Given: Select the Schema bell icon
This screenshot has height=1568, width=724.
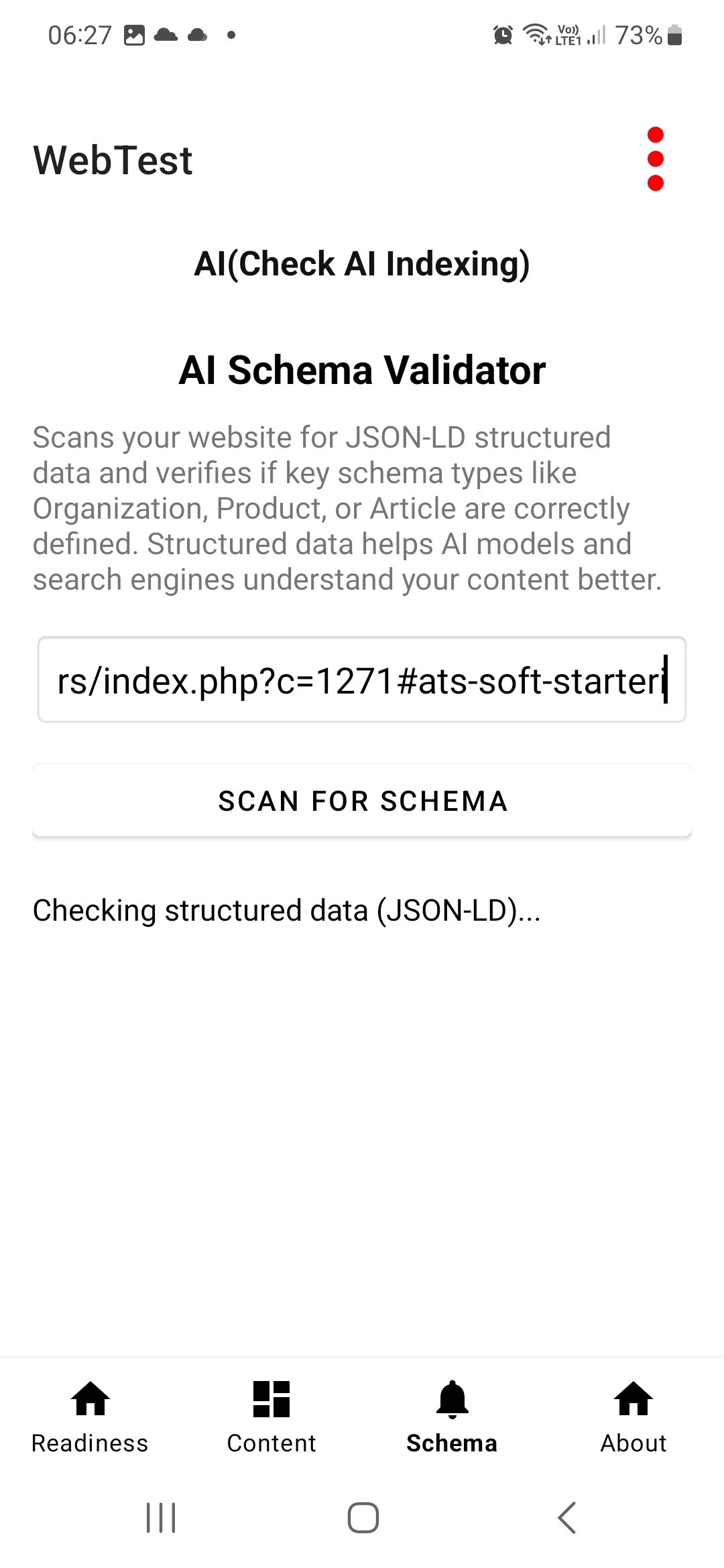Looking at the screenshot, I should point(453,1397).
